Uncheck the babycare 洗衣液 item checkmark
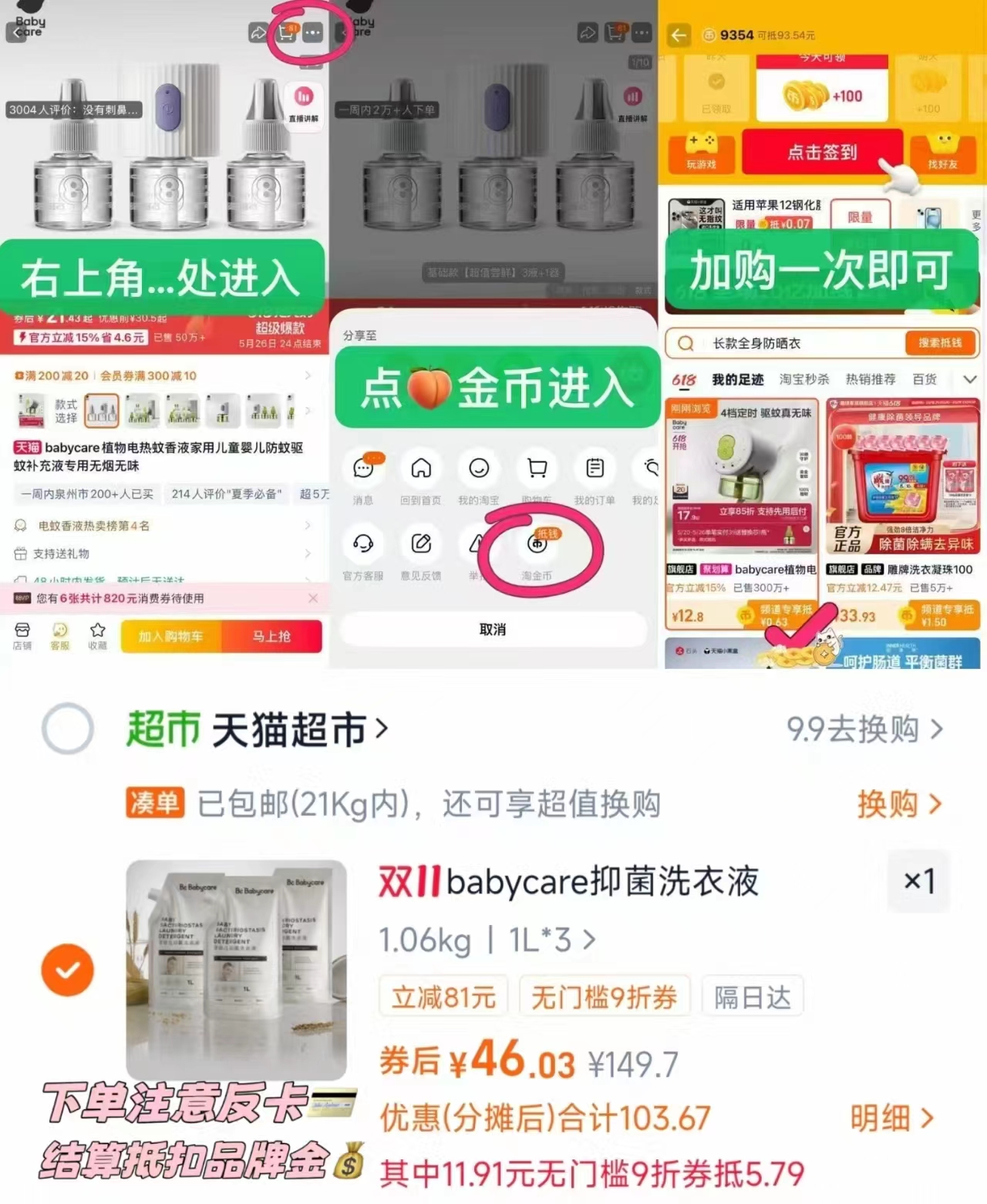987x1204 pixels. [x=68, y=970]
